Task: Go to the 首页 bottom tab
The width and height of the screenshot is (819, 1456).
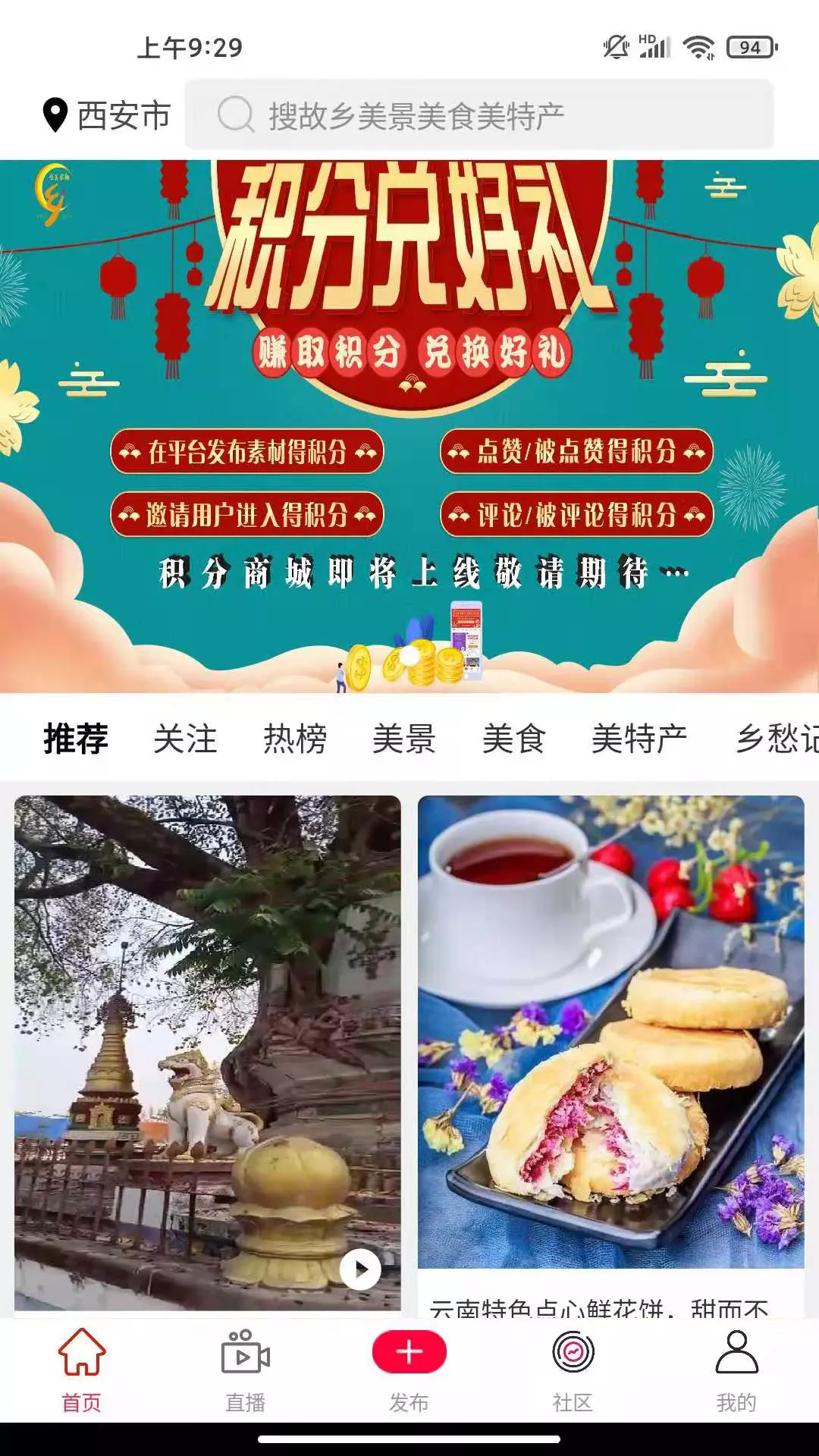Action: [82, 1370]
